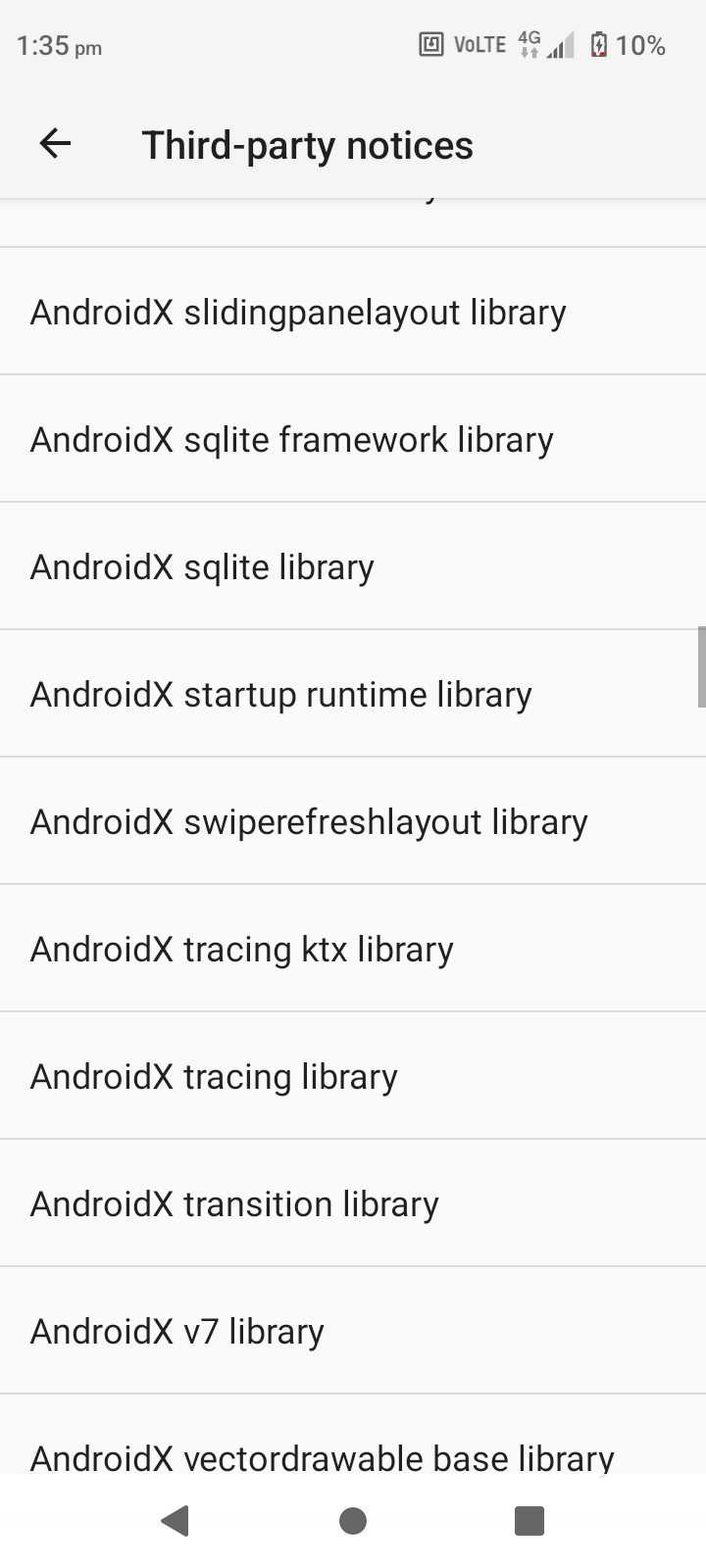Select AndroidX v7 library
Image resolution: width=706 pixels, height=1568 pixels.
pyautogui.click(x=353, y=1331)
